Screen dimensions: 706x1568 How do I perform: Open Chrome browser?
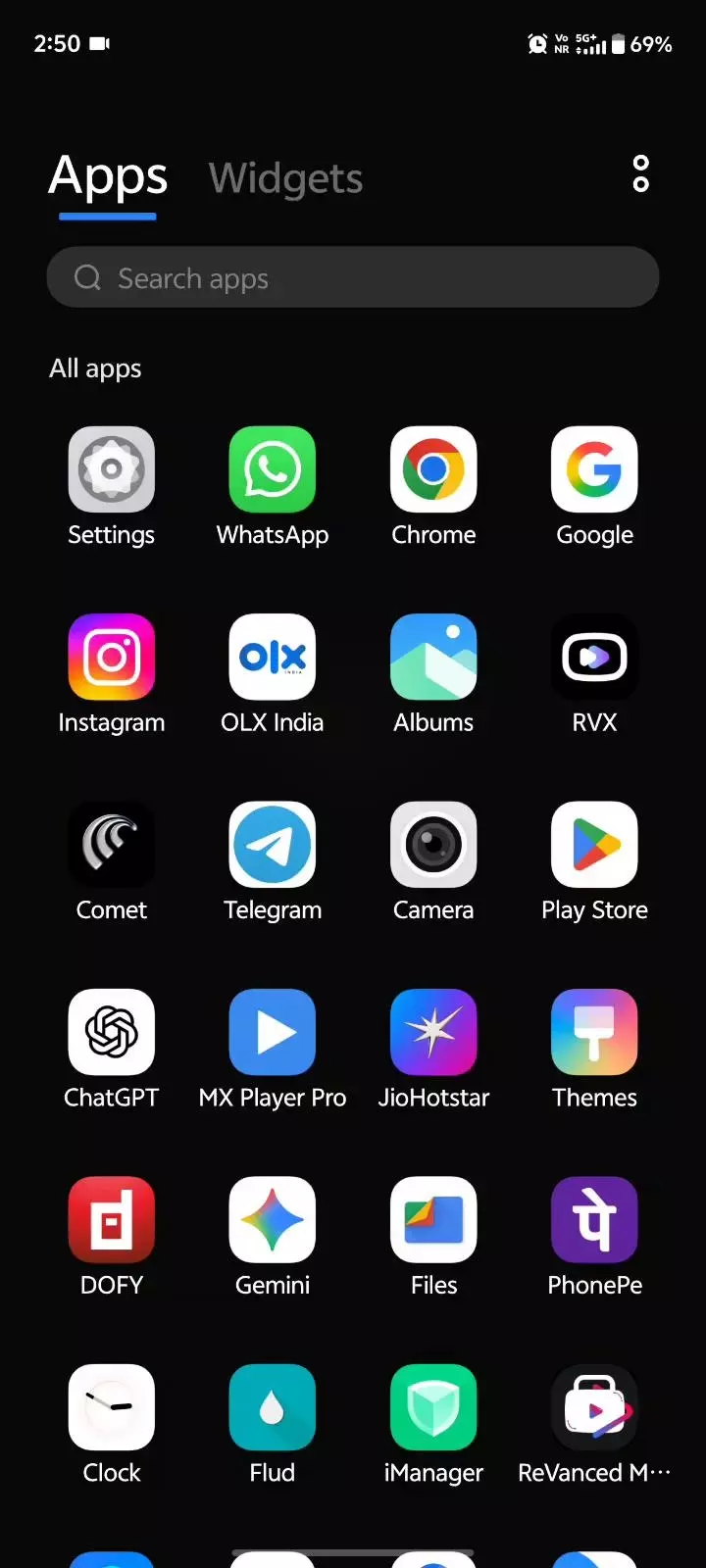point(433,469)
